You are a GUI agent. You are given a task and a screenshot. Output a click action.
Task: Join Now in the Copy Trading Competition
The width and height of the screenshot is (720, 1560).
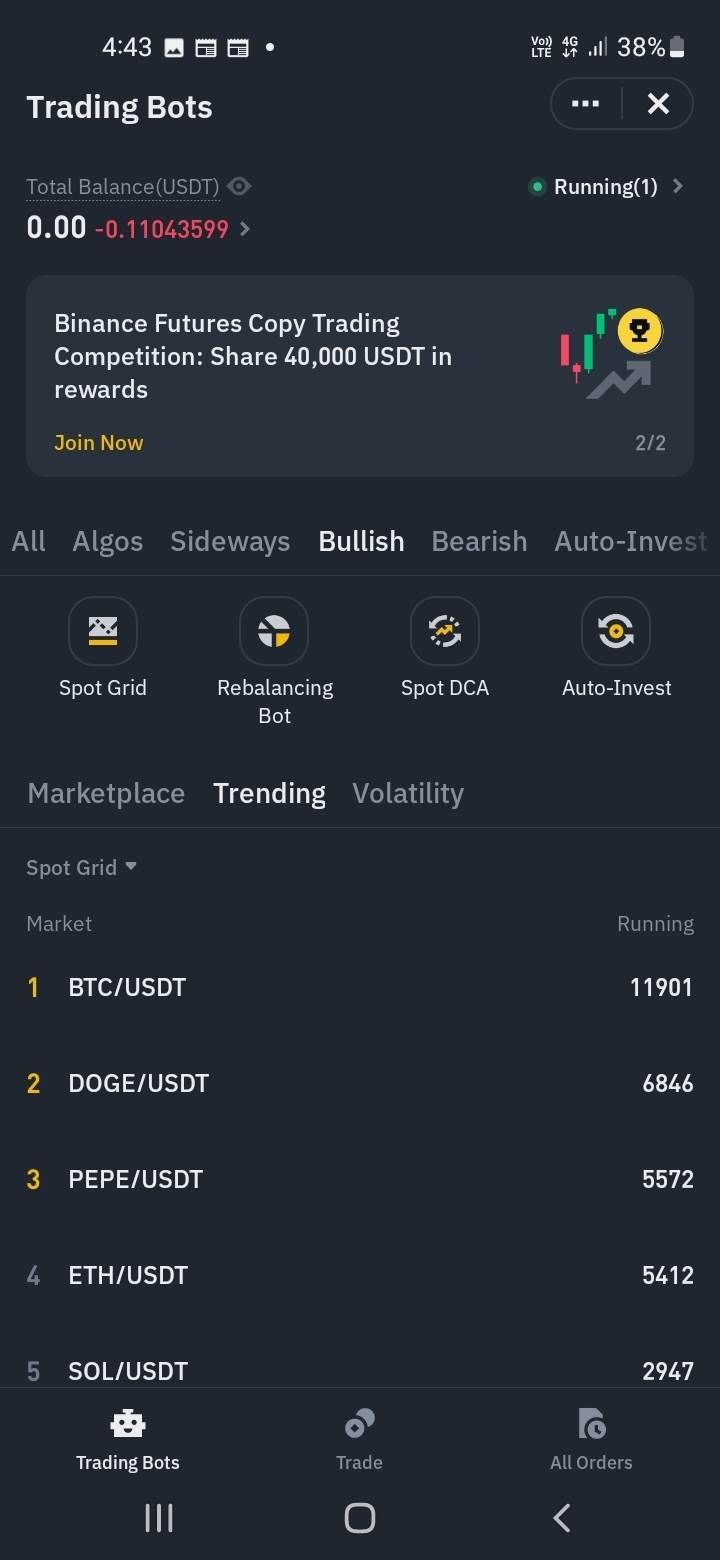[x=98, y=442]
